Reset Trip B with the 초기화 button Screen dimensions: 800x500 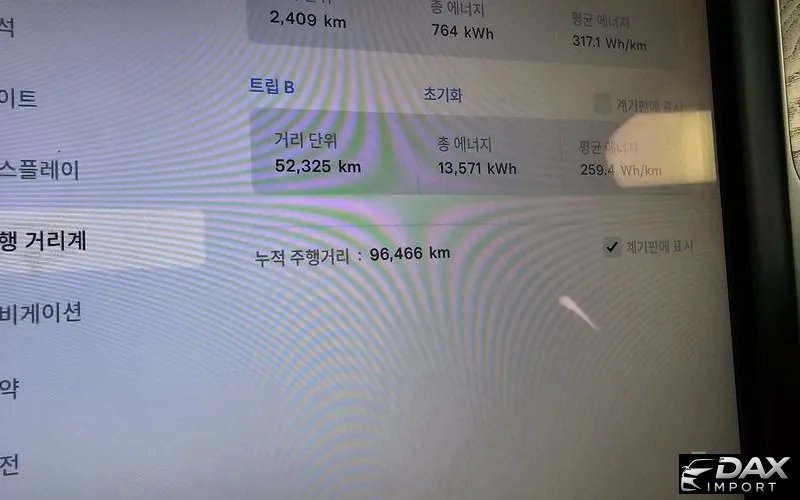[x=443, y=96]
